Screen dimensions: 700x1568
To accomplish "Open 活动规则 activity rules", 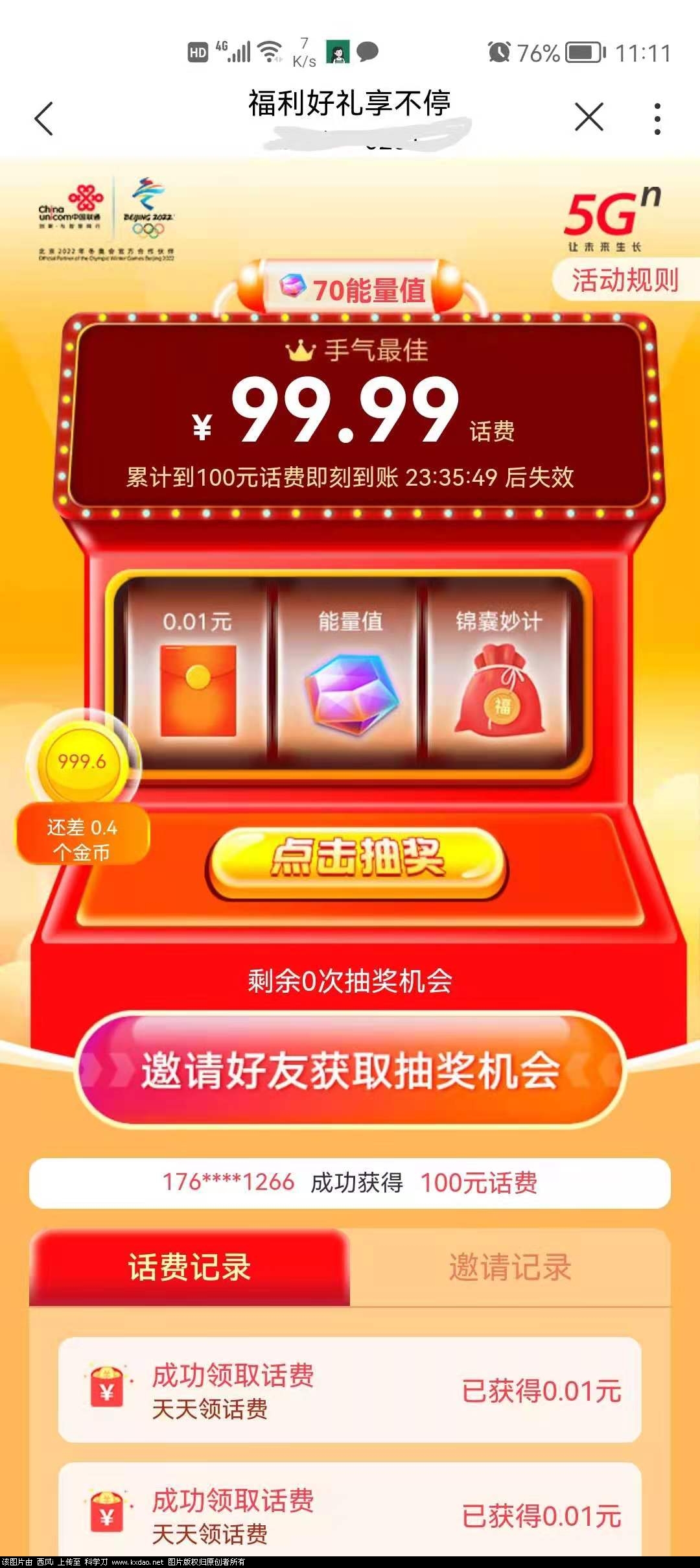I will pos(625,280).
